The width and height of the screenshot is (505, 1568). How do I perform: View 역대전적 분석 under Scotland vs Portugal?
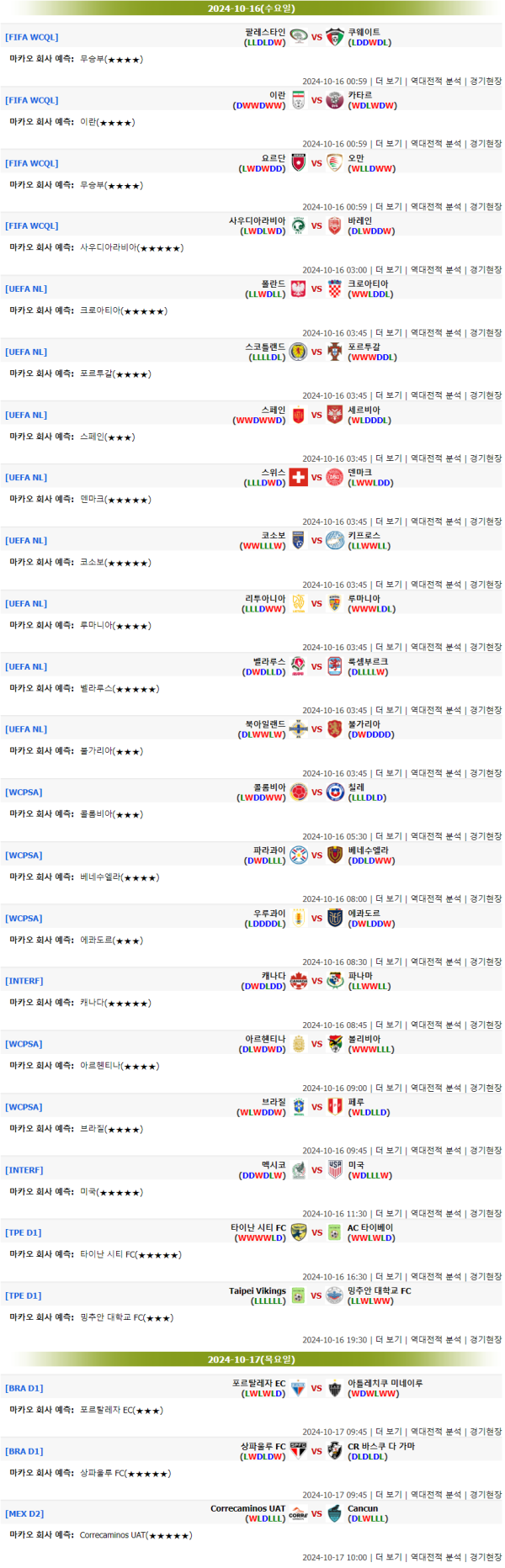click(435, 395)
